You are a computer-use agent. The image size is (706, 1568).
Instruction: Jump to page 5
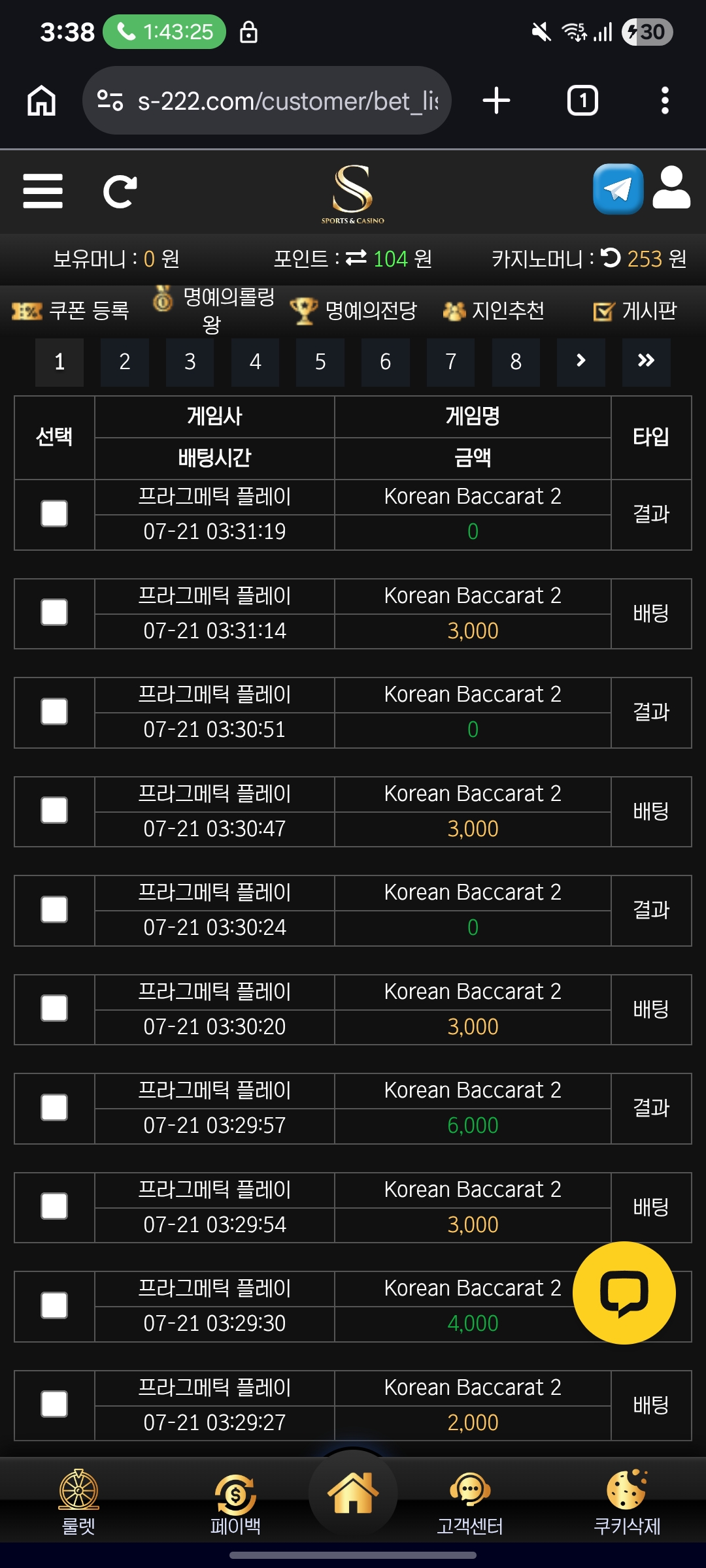click(x=320, y=362)
